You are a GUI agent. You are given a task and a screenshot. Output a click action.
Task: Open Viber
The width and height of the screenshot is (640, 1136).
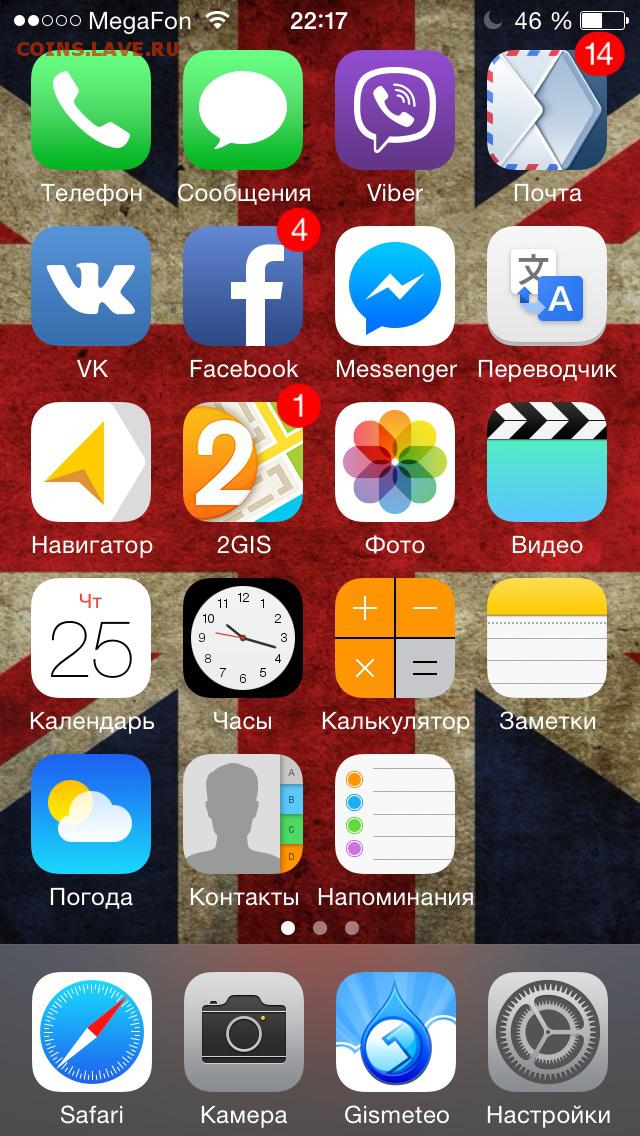(x=395, y=110)
